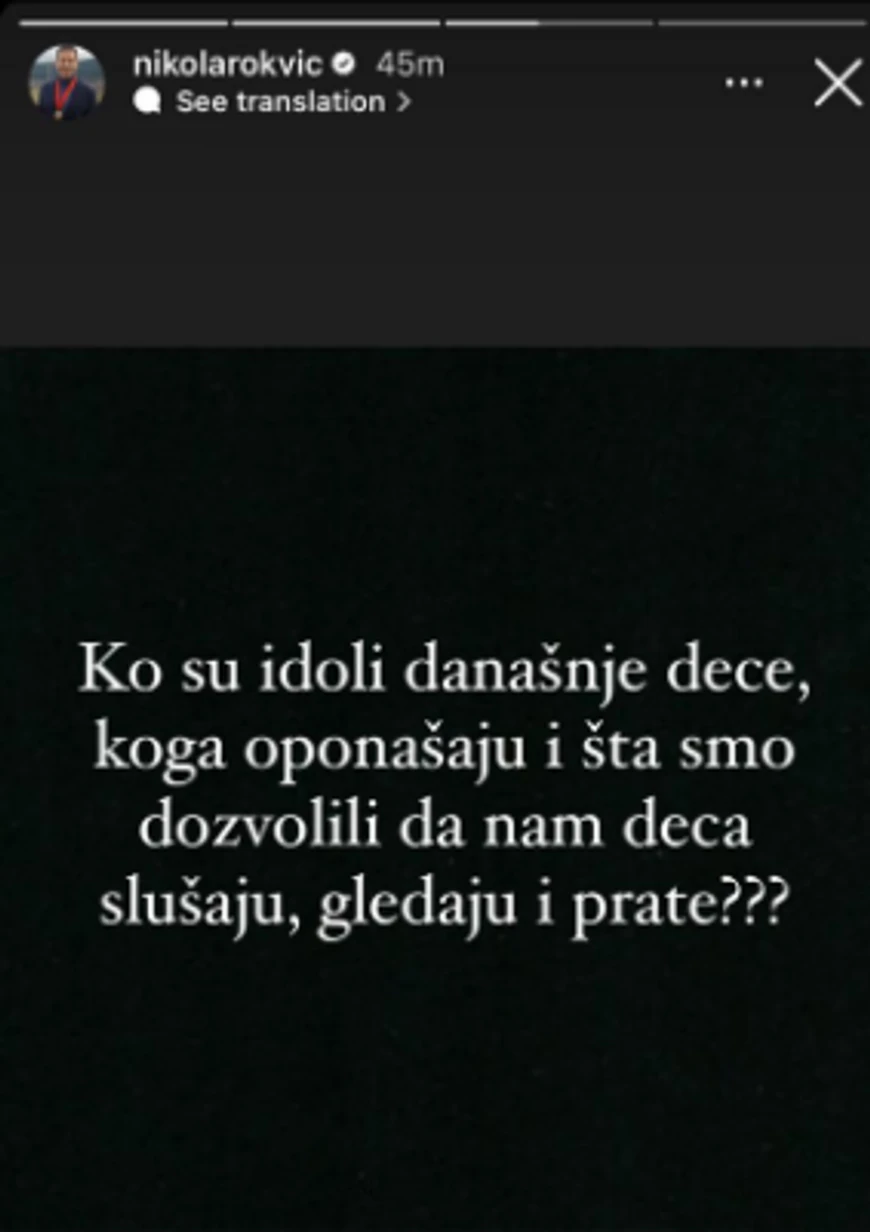
Task: Open nikolarokvic's profile picture
Action: point(67,84)
